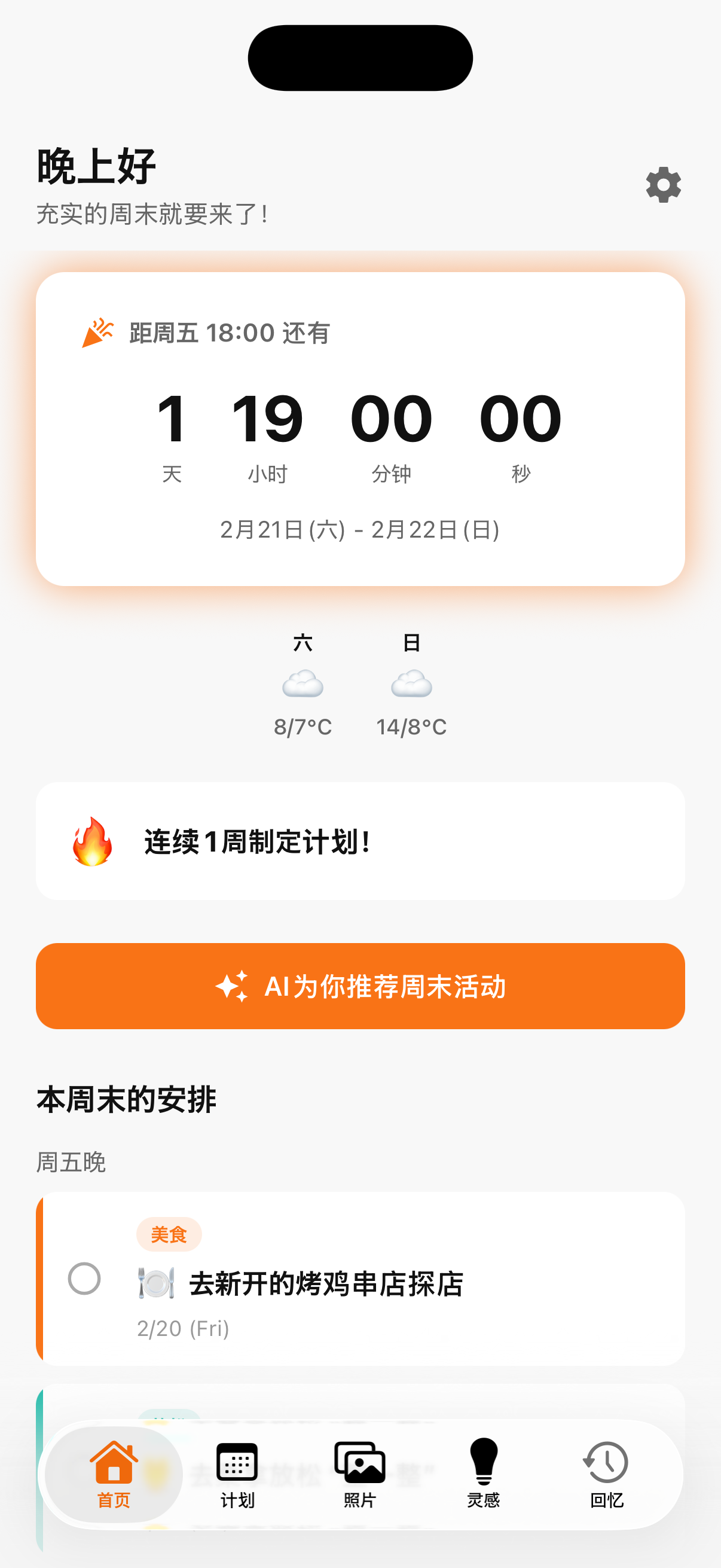Viewport: 721px width, 1568px height.
Task: Open the settings gear
Action: (x=662, y=184)
